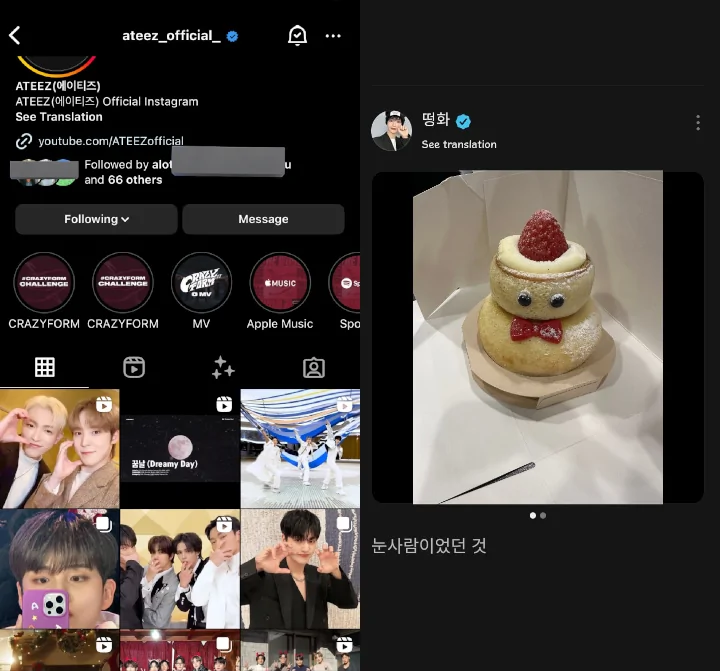Open 떵화's profile picture
Screen dimensions: 720x671
point(391,131)
